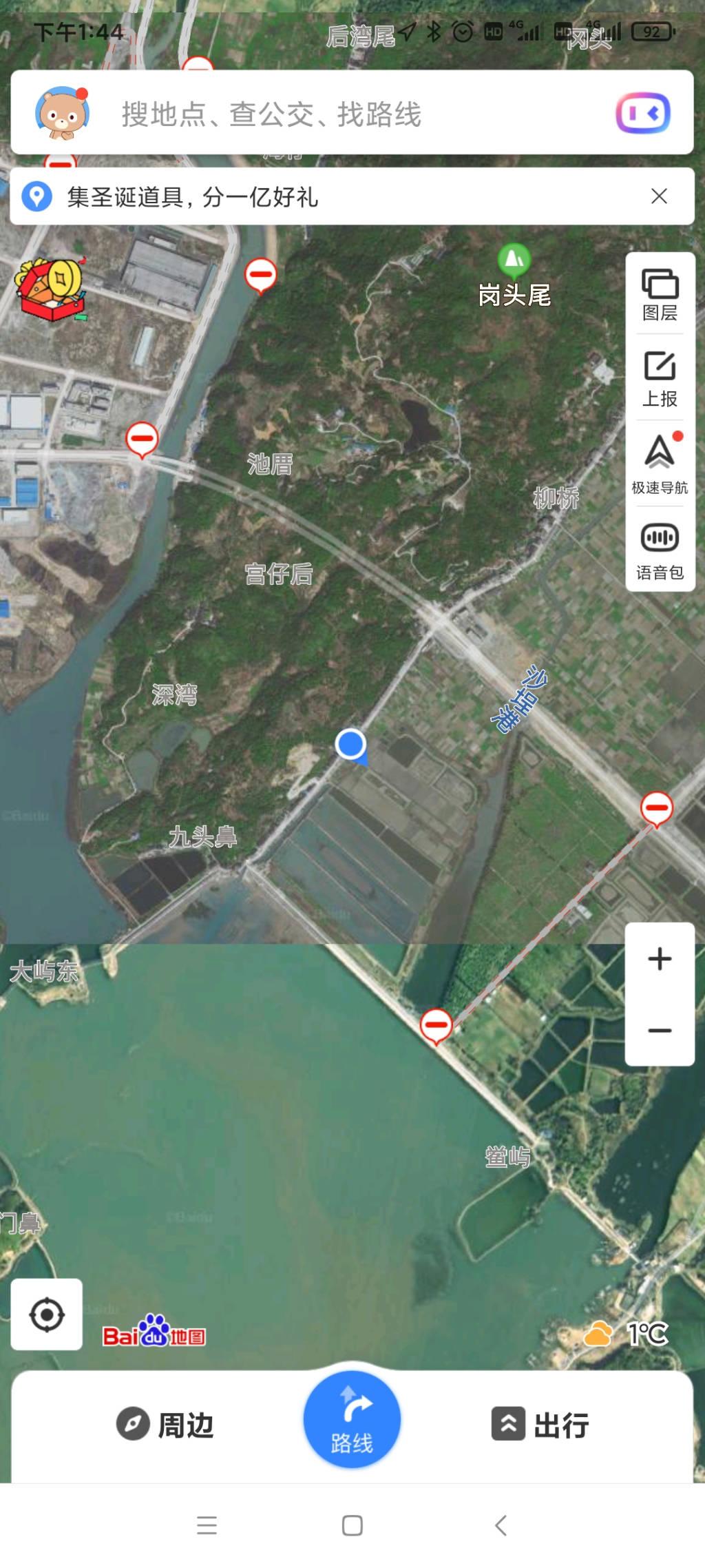This screenshot has width=705, height=1568.
Task: Open the treasure chest reward icon
Action: (x=51, y=290)
